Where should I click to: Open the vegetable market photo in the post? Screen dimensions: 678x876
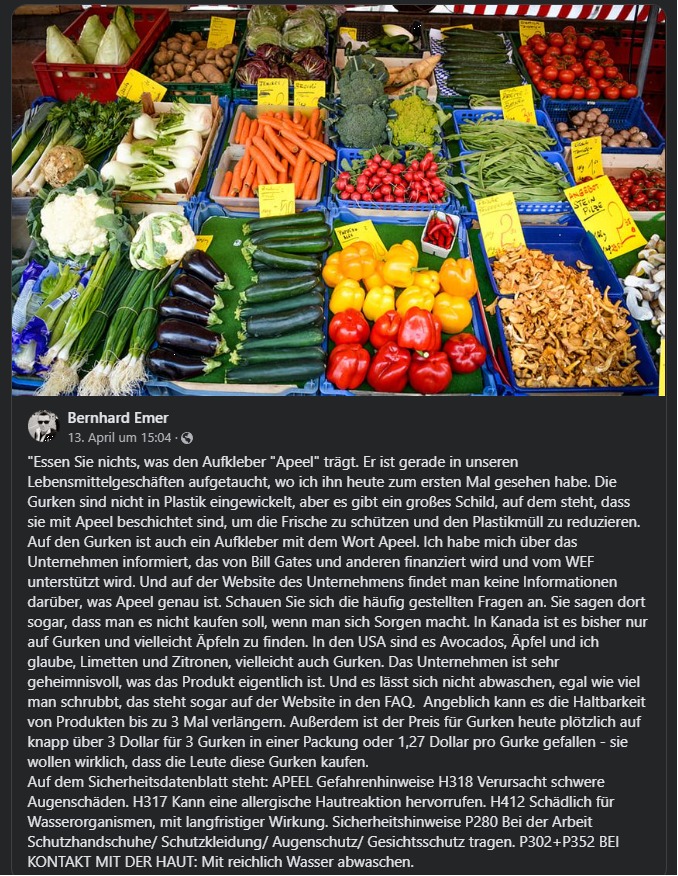click(x=338, y=200)
